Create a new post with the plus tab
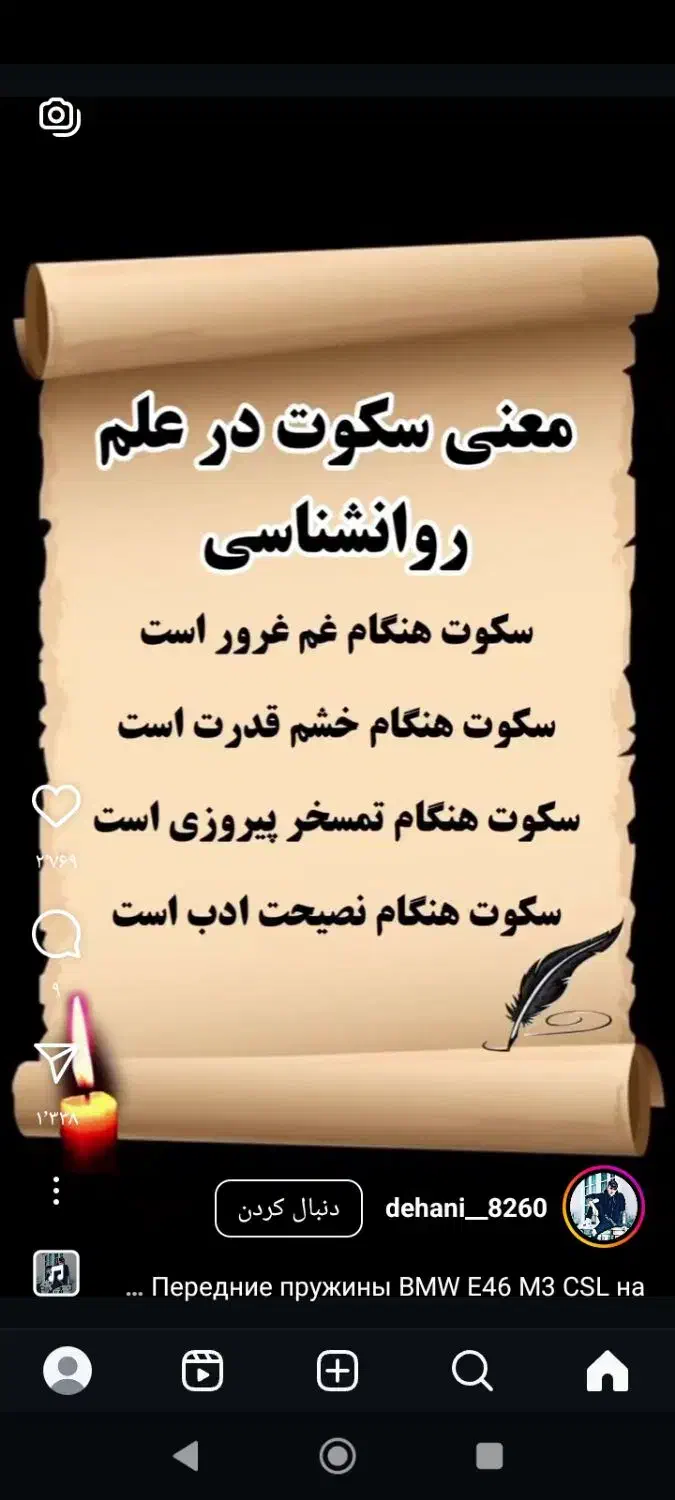The width and height of the screenshot is (675, 1500). 338,1371
